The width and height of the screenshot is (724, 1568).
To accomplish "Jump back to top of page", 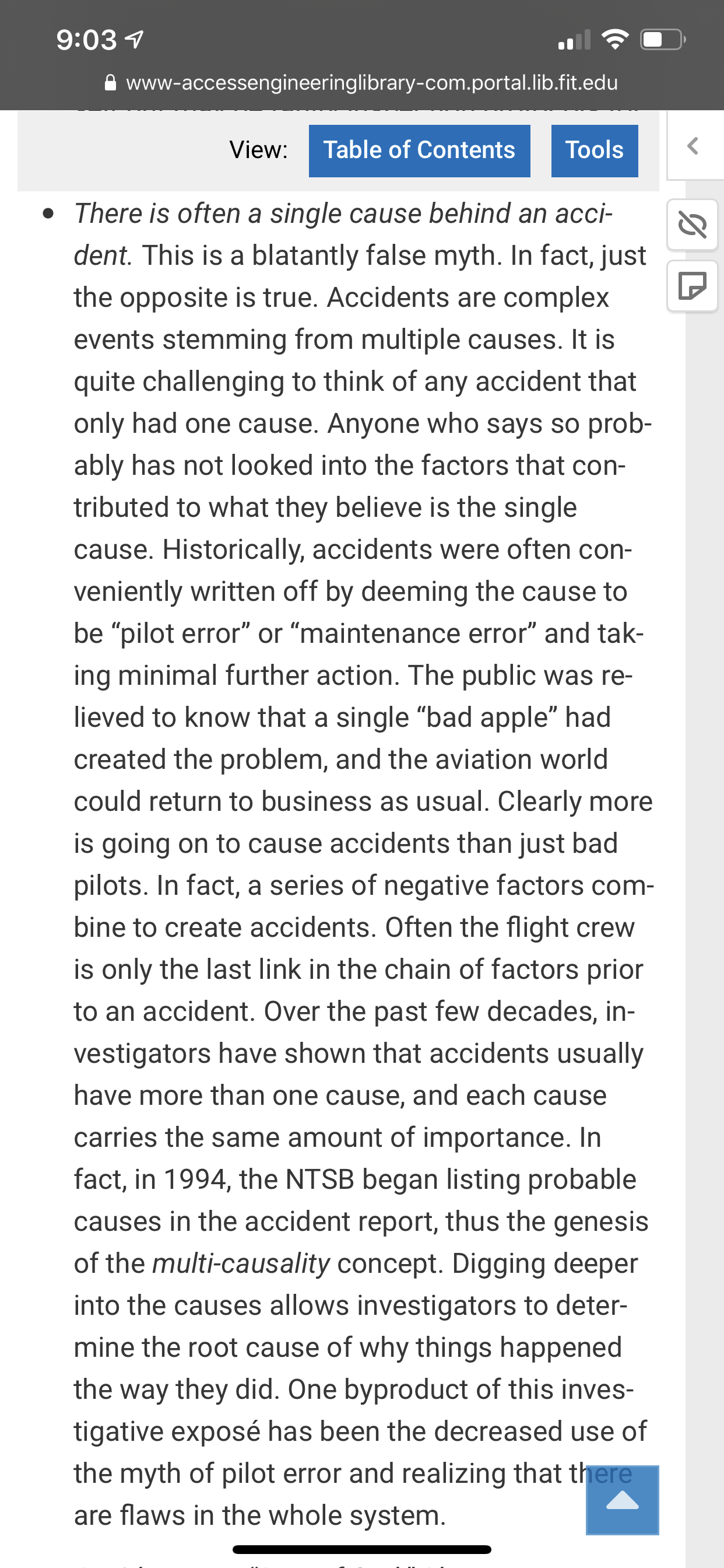I will point(623,1500).
